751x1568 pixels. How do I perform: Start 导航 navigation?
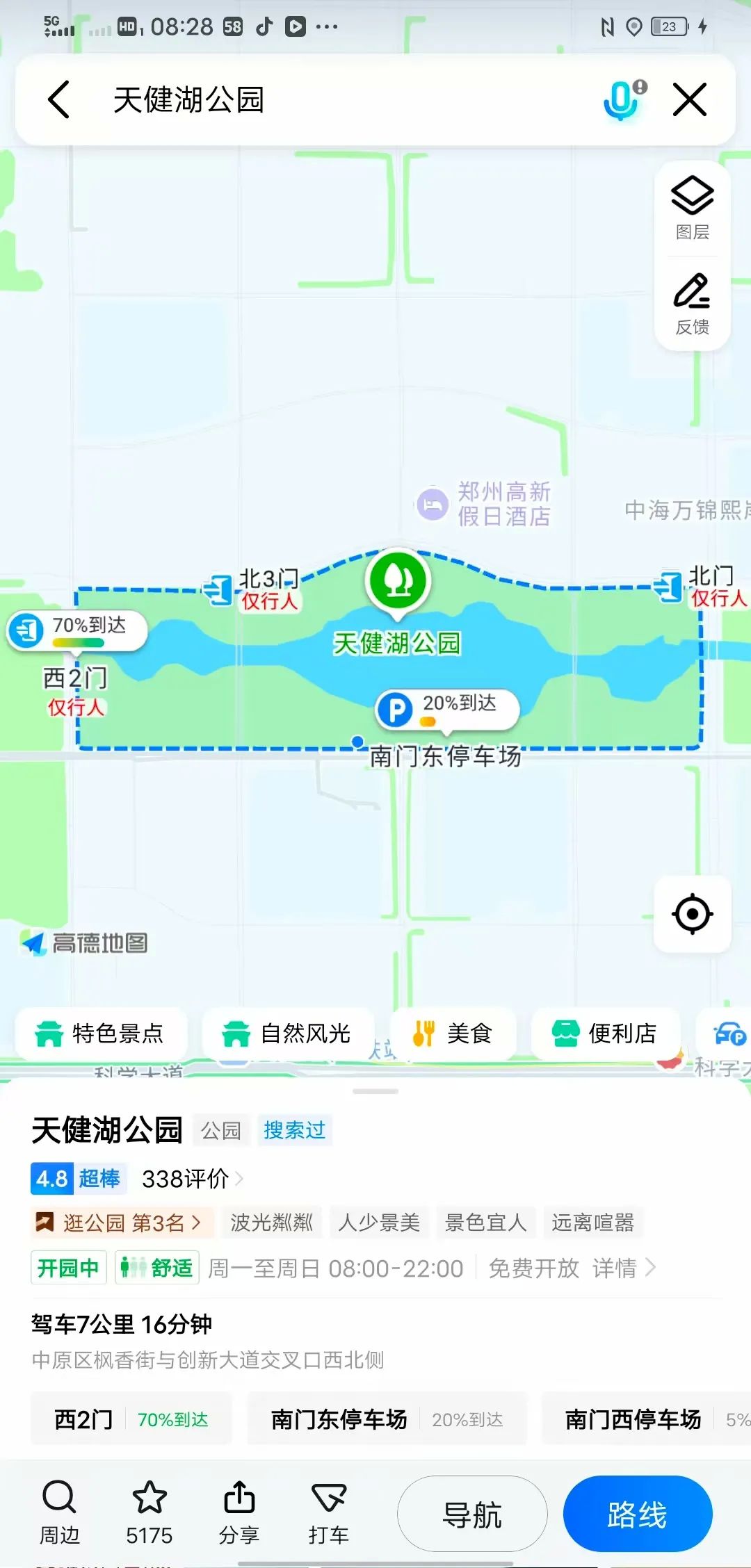472,1514
